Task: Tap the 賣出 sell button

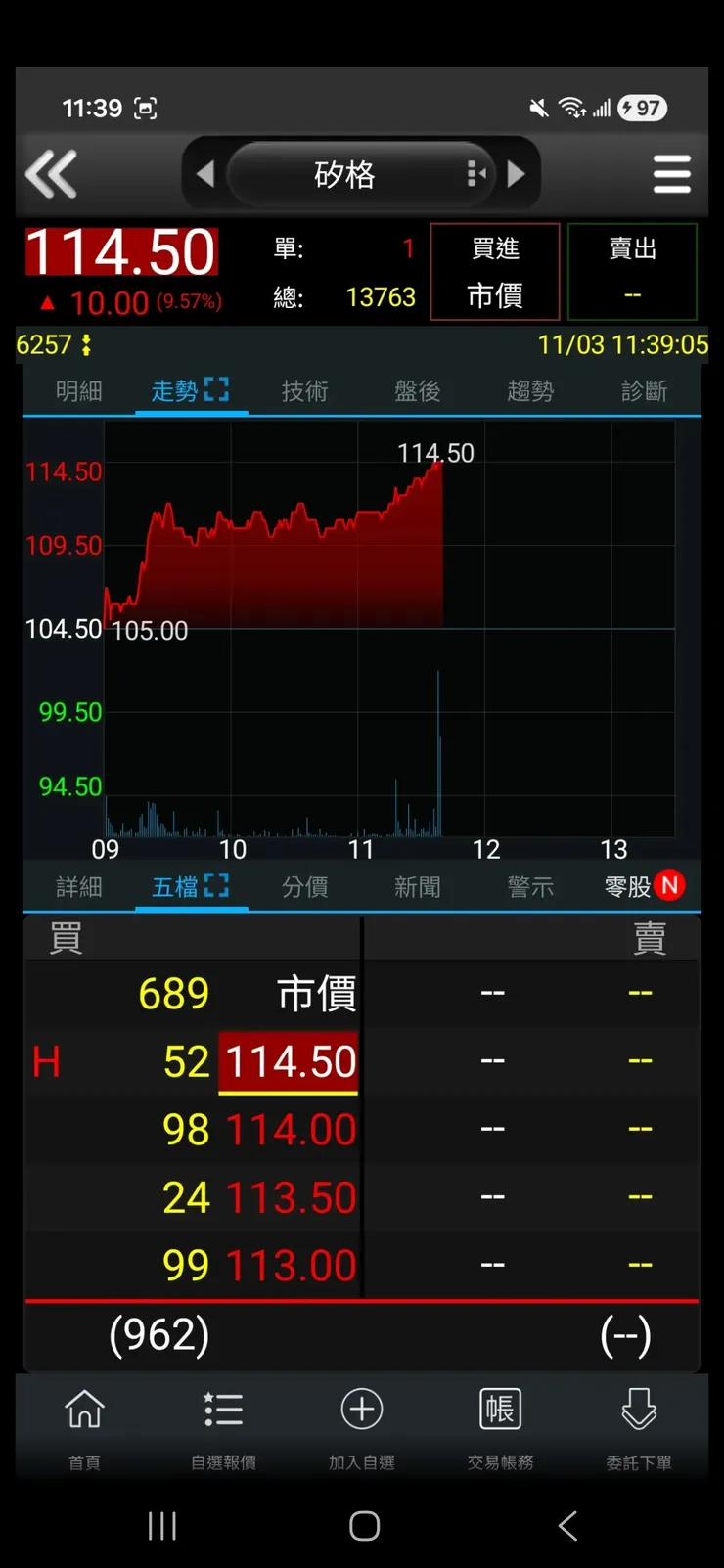Action: pos(632,271)
